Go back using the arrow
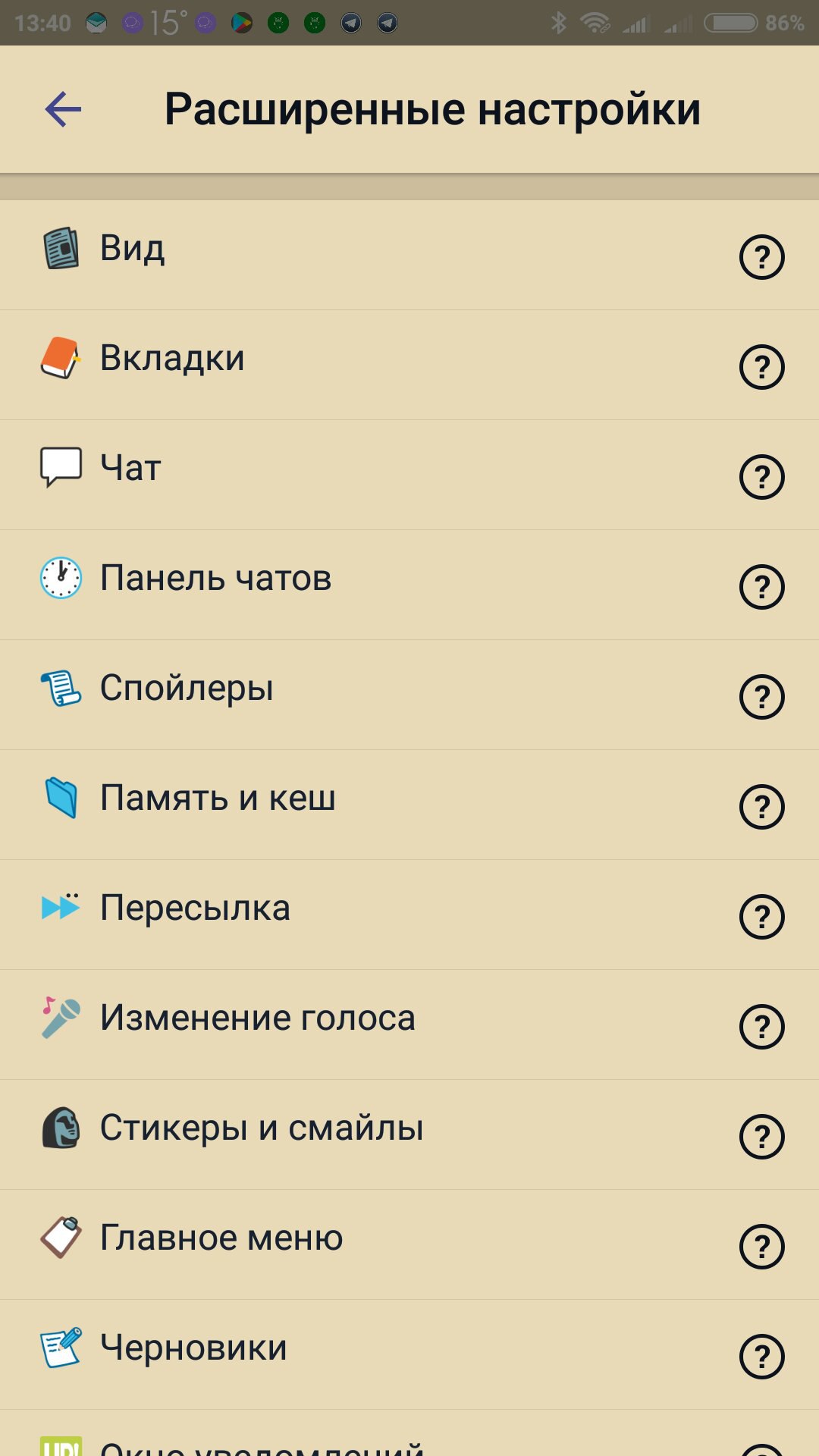Image resolution: width=819 pixels, height=1456 pixels. [63, 109]
